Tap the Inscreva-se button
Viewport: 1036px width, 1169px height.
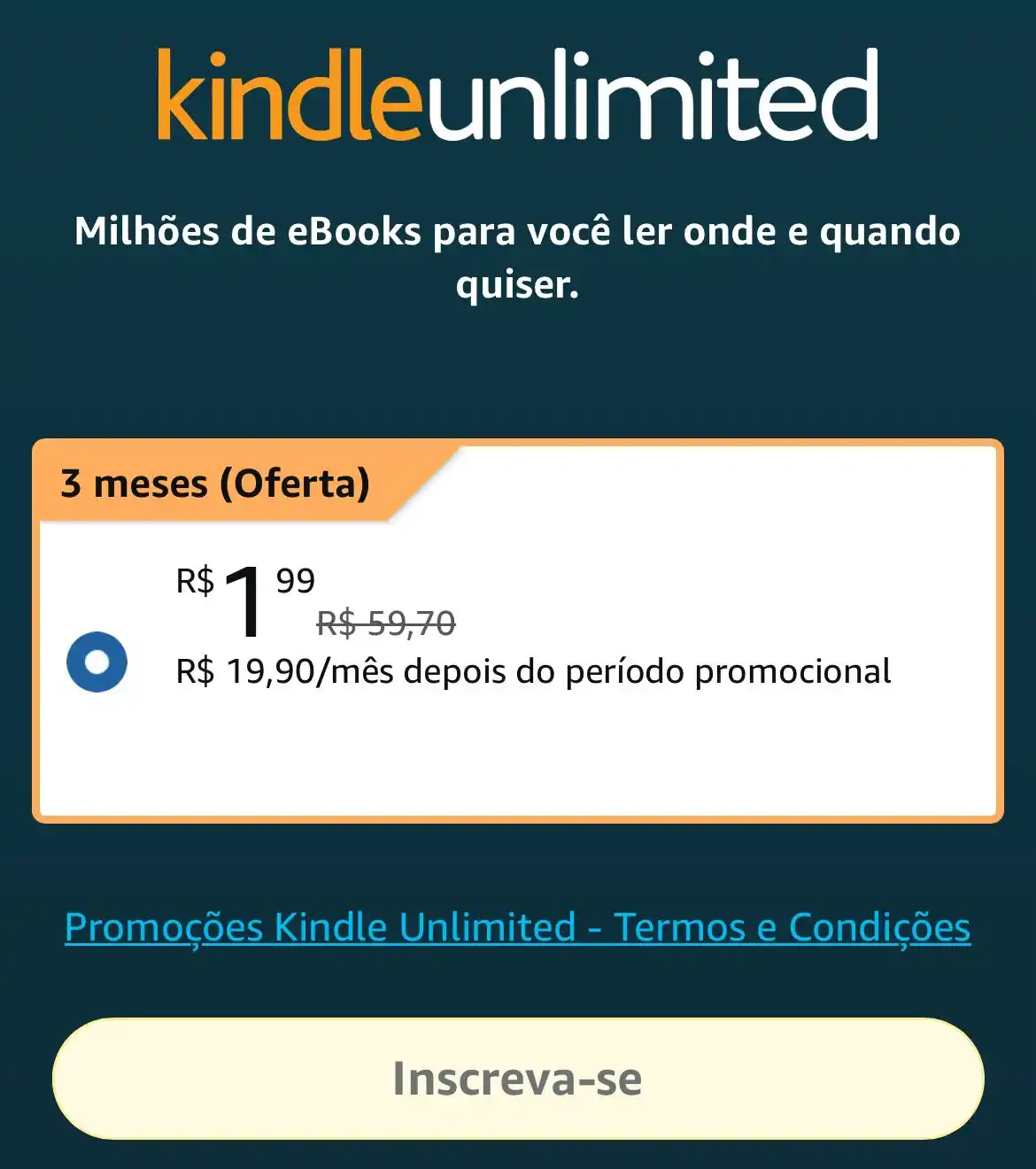tap(517, 1078)
